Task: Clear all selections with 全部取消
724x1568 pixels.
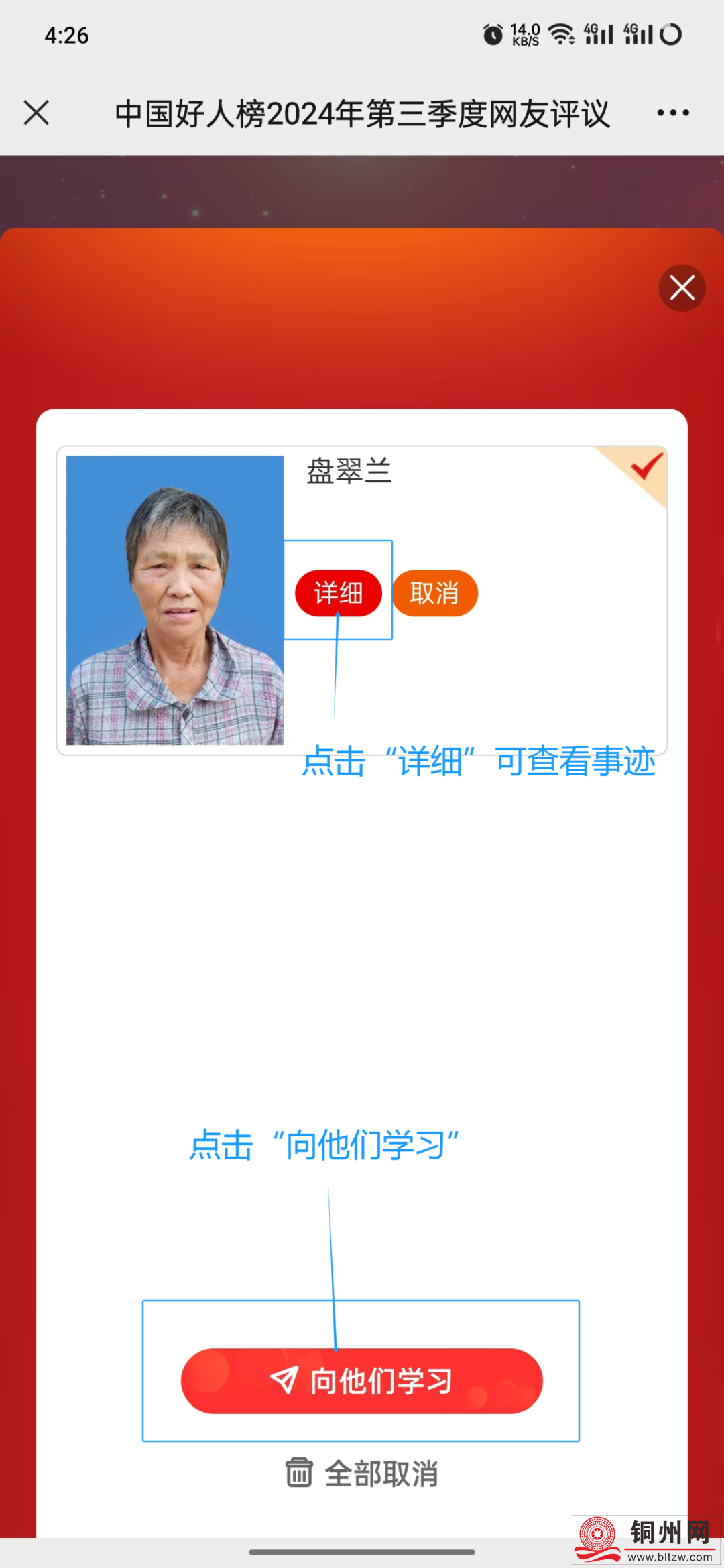Action: pyautogui.click(x=362, y=1474)
